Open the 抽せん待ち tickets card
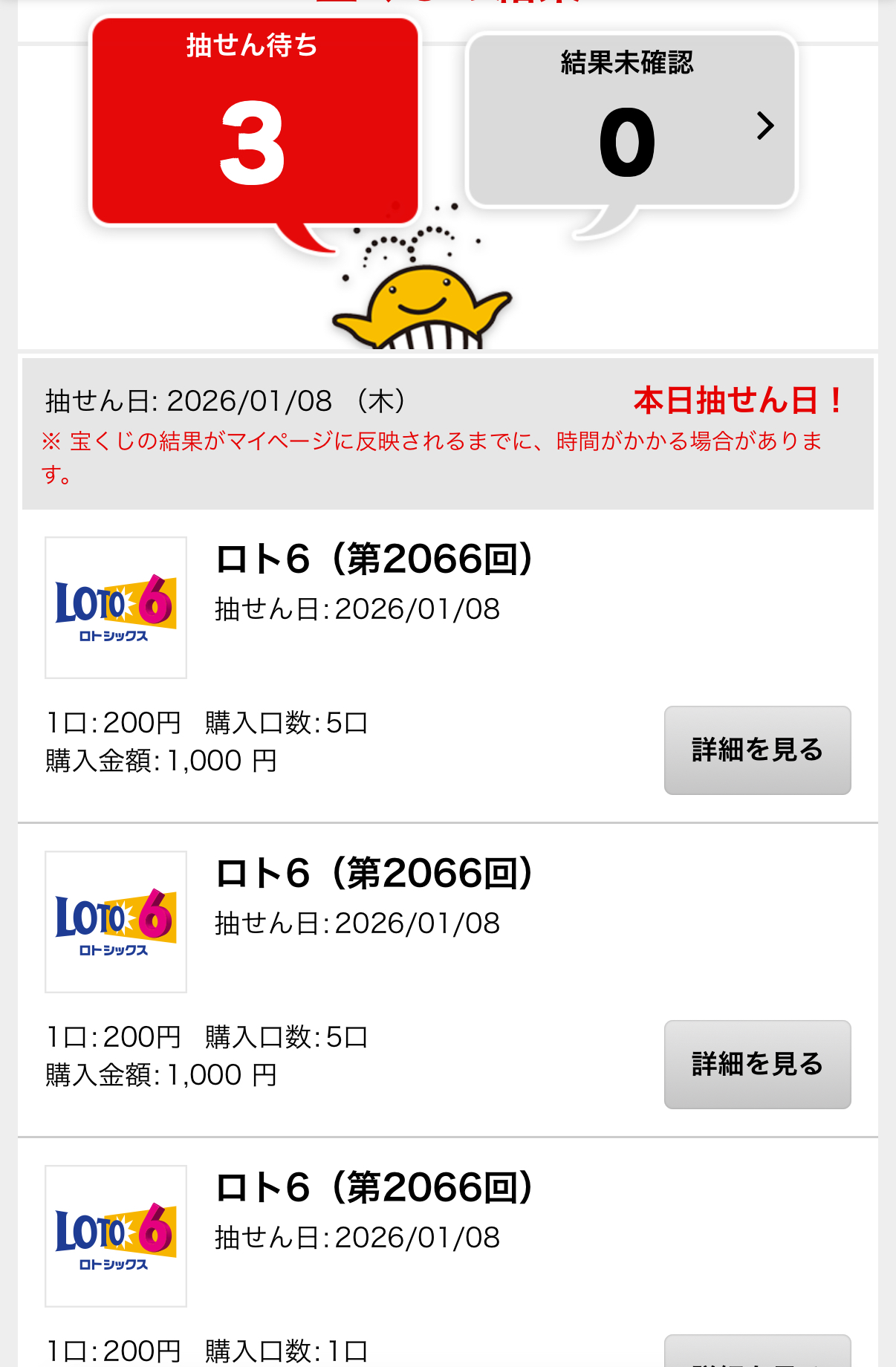896x1367 pixels. 255,123
